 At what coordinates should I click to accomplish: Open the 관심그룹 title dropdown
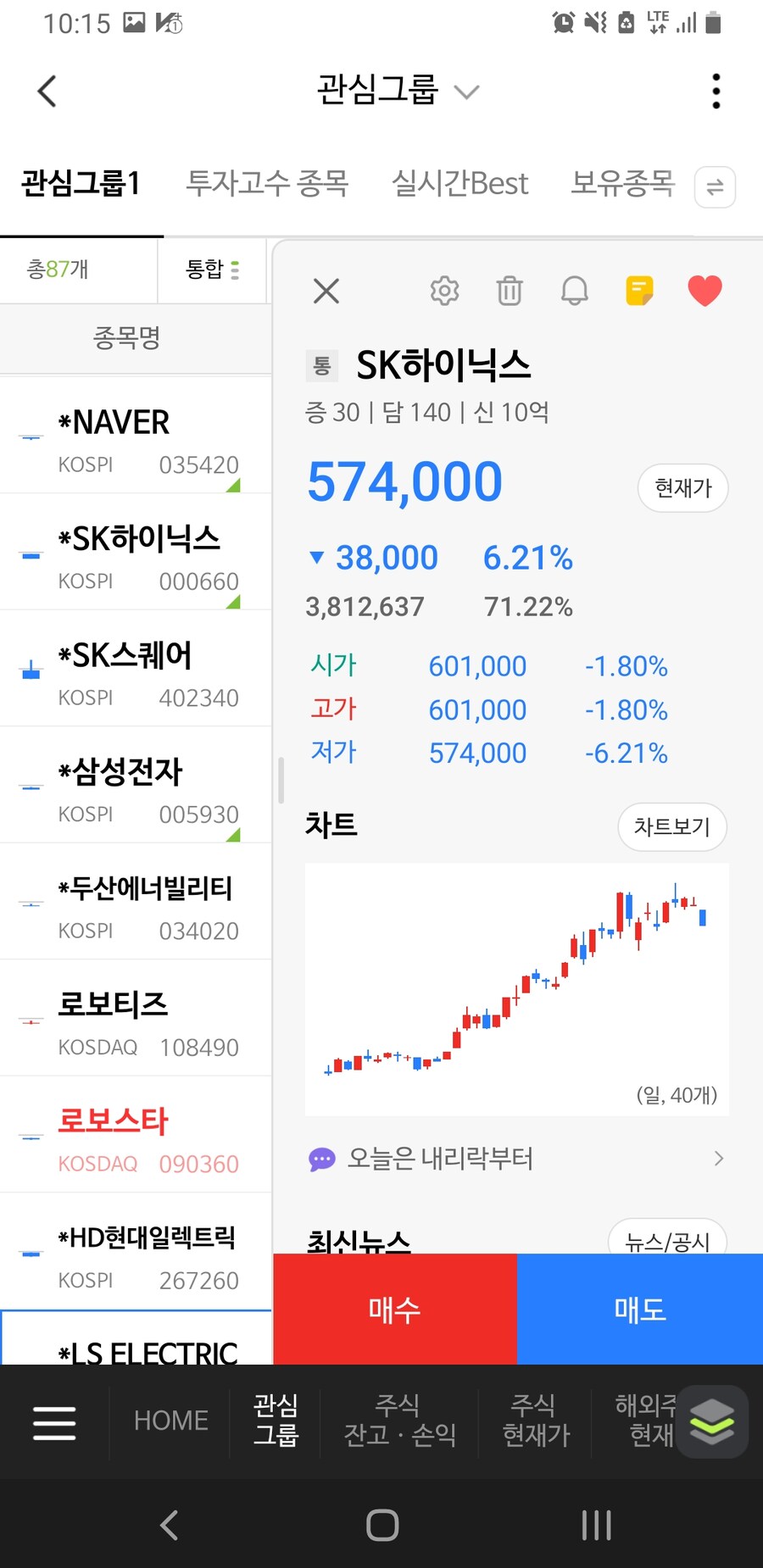pyautogui.click(x=465, y=92)
